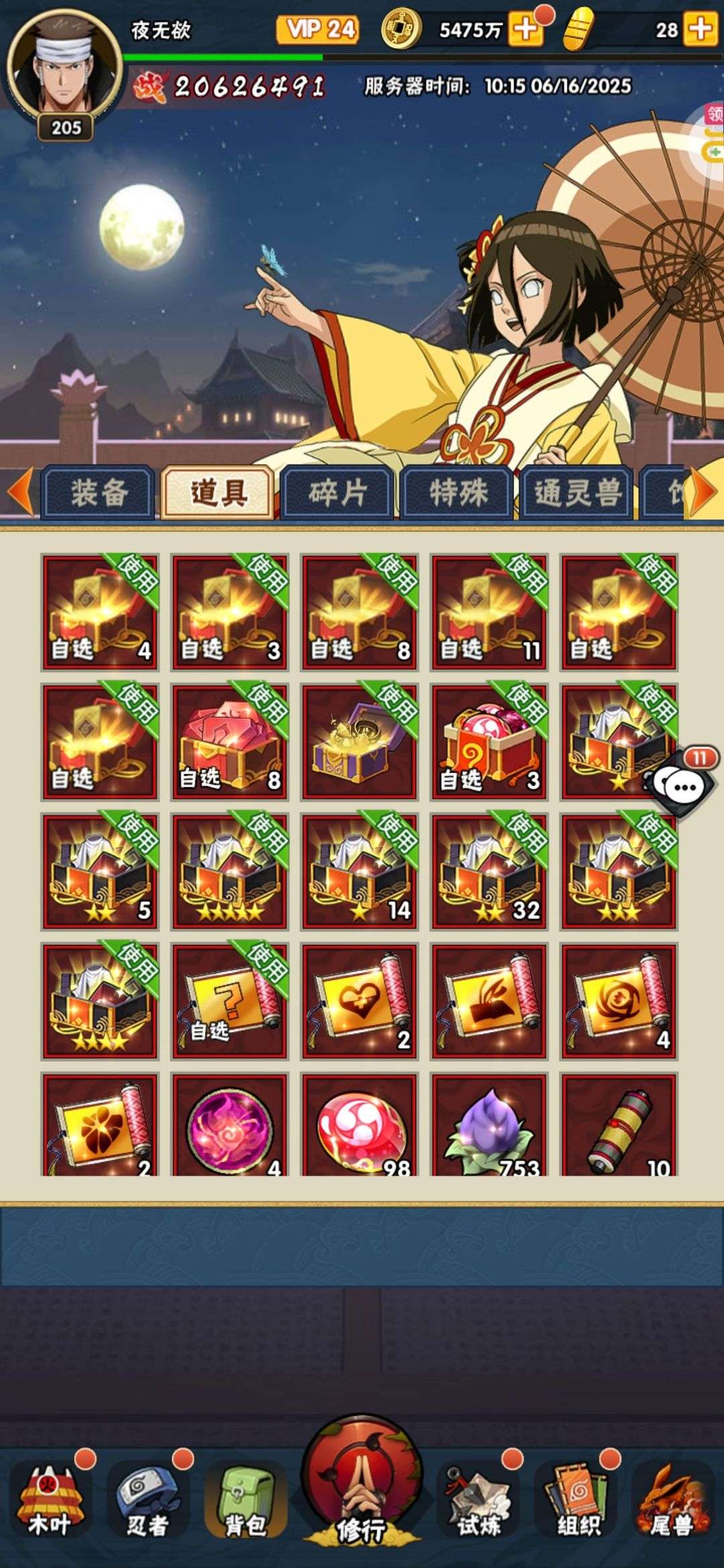Add more gold ingots with plus button

(x=700, y=29)
